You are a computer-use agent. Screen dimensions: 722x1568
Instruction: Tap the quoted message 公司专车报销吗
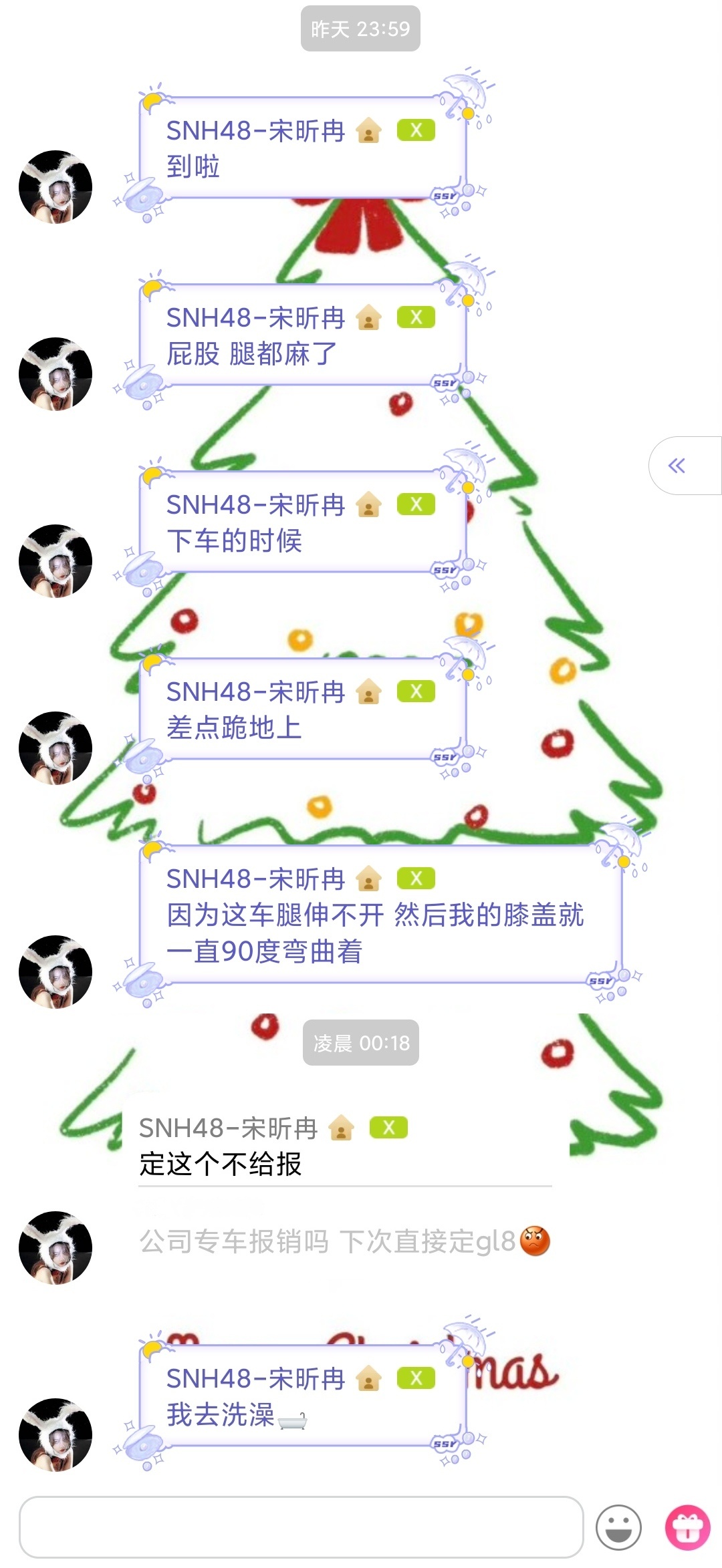[328, 1242]
